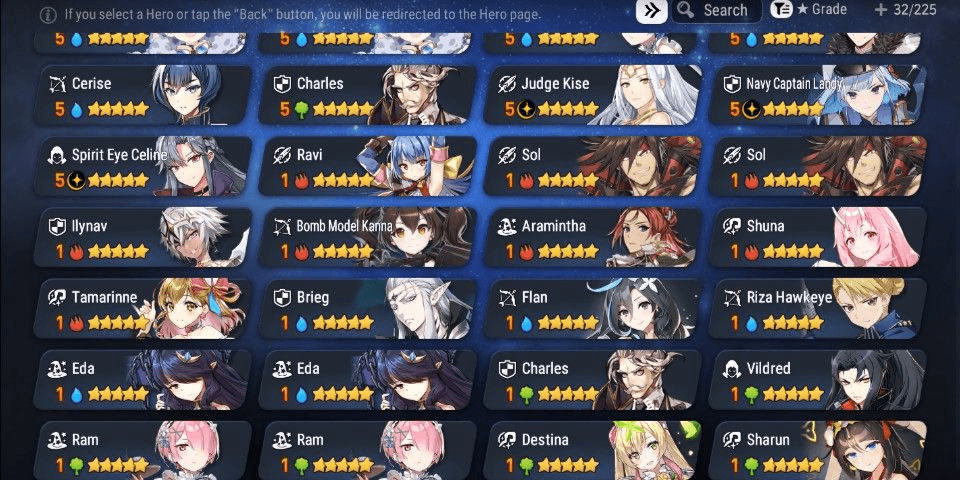The image size is (960, 480).
Task: Open Flan hero card
Action: click(x=595, y=309)
